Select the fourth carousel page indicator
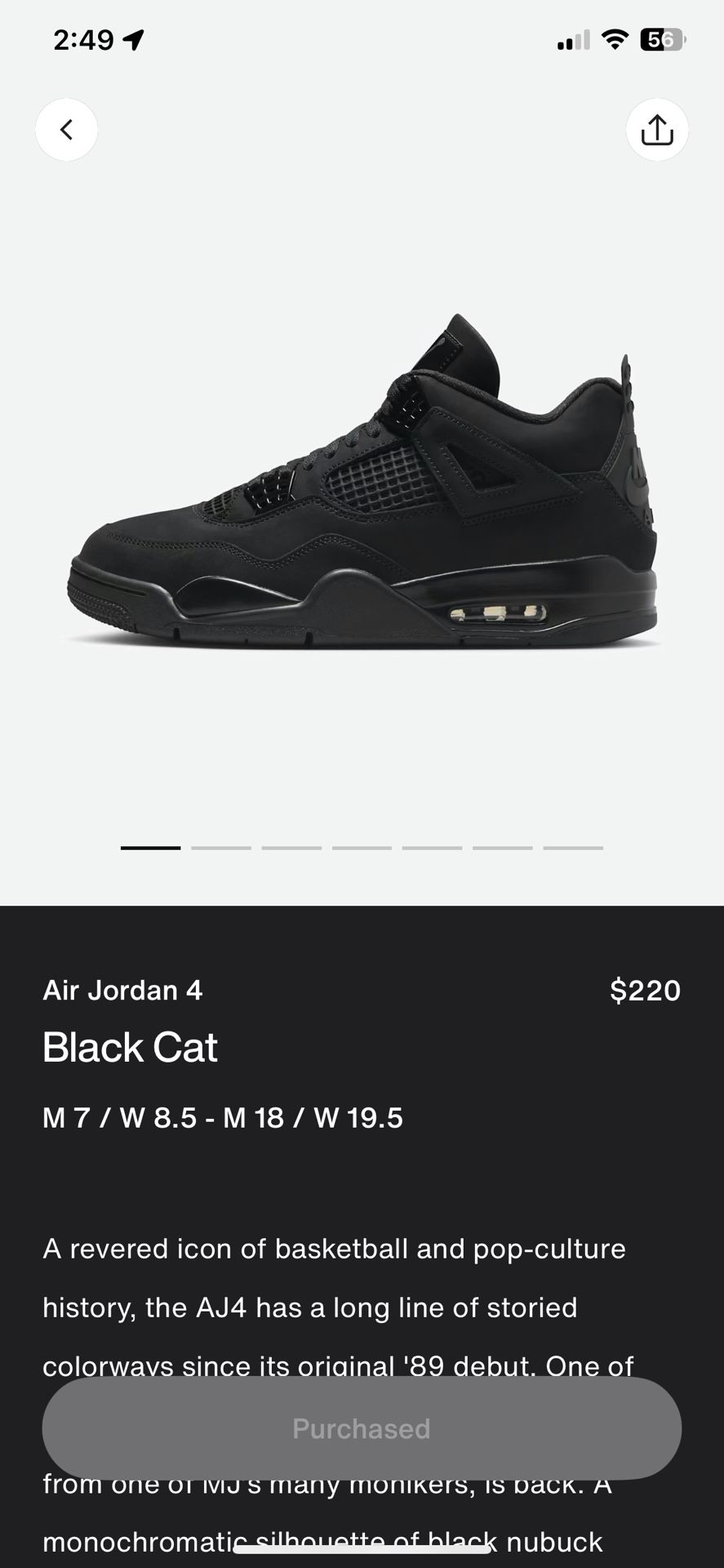The width and height of the screenshot is (724, 1568). tap(362, 849)
